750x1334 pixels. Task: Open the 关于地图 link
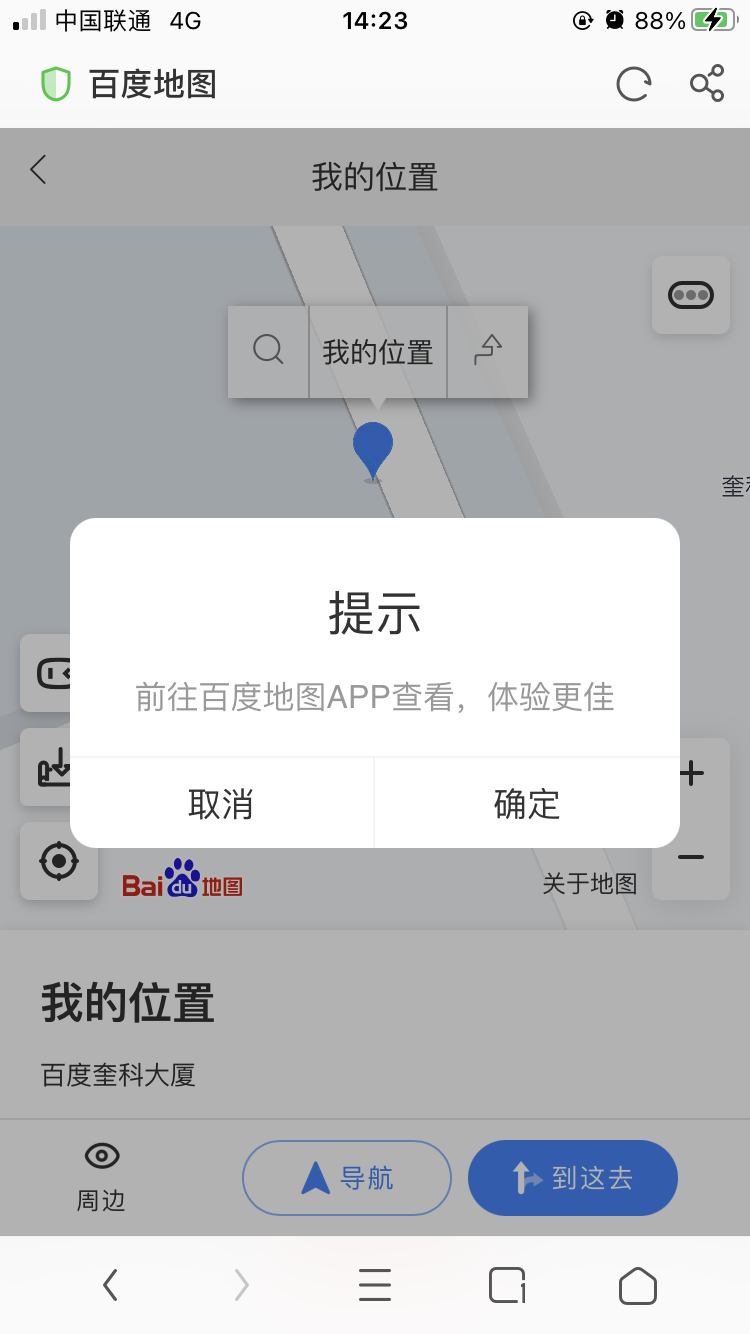tap(590, 884)
